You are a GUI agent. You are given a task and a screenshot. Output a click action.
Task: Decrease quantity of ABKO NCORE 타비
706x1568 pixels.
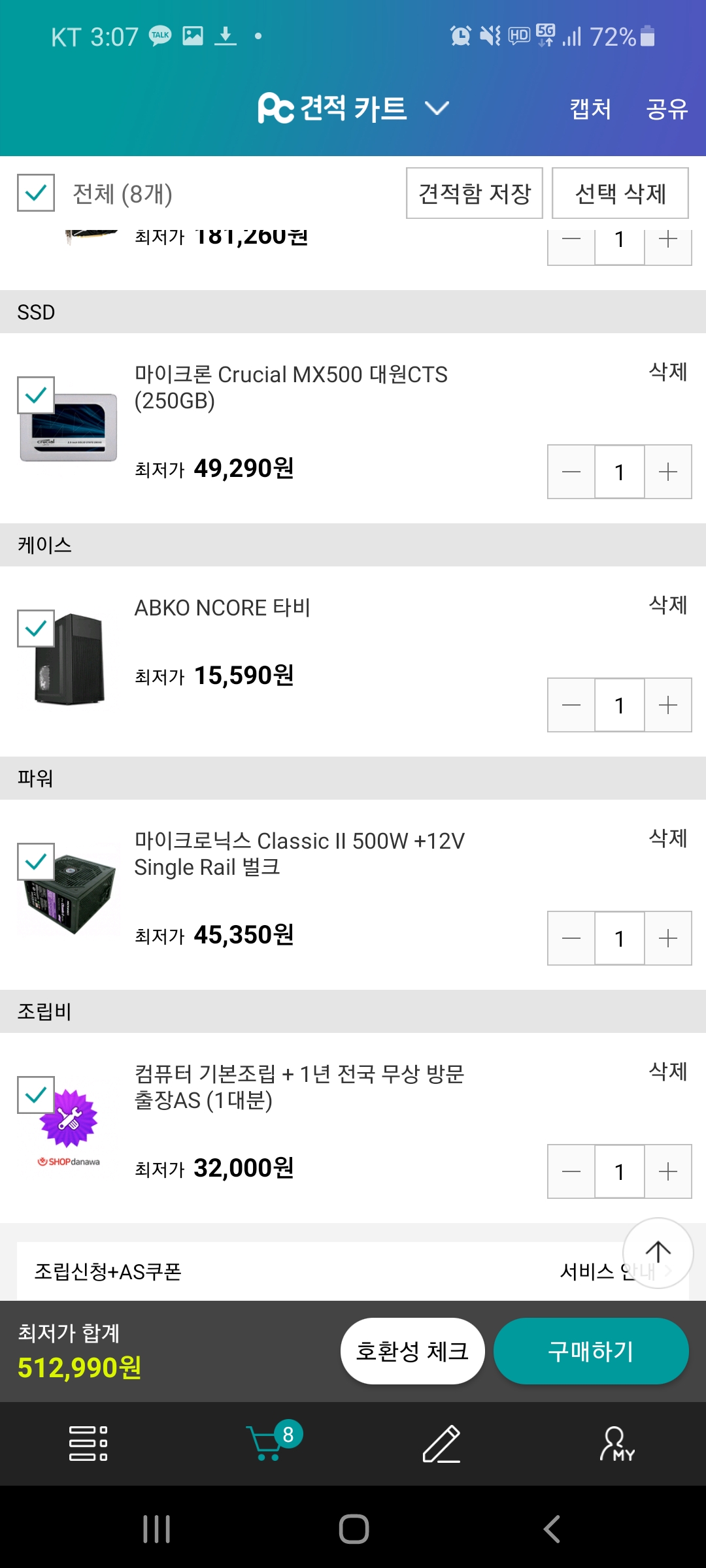pyautogui.click(x=571, y=705)
